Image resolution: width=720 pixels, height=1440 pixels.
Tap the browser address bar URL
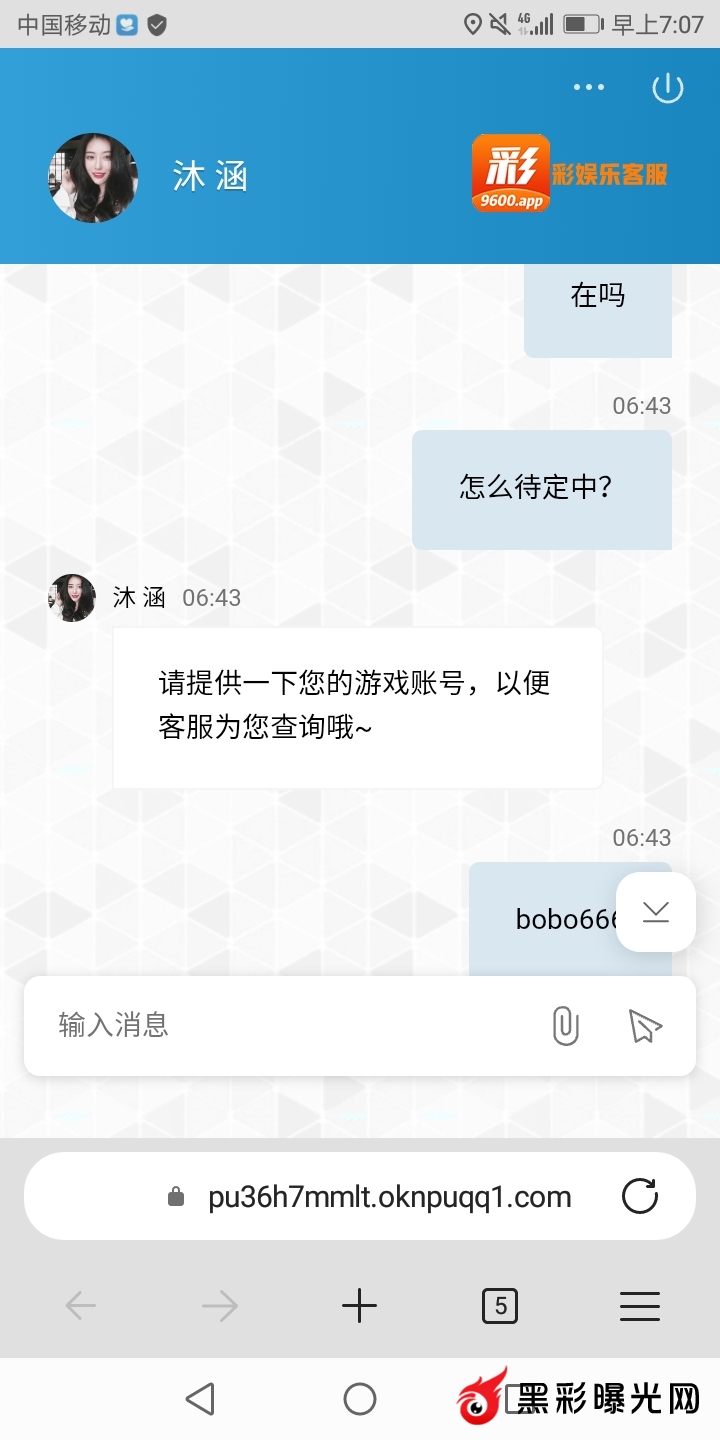tap(390, 1197)
